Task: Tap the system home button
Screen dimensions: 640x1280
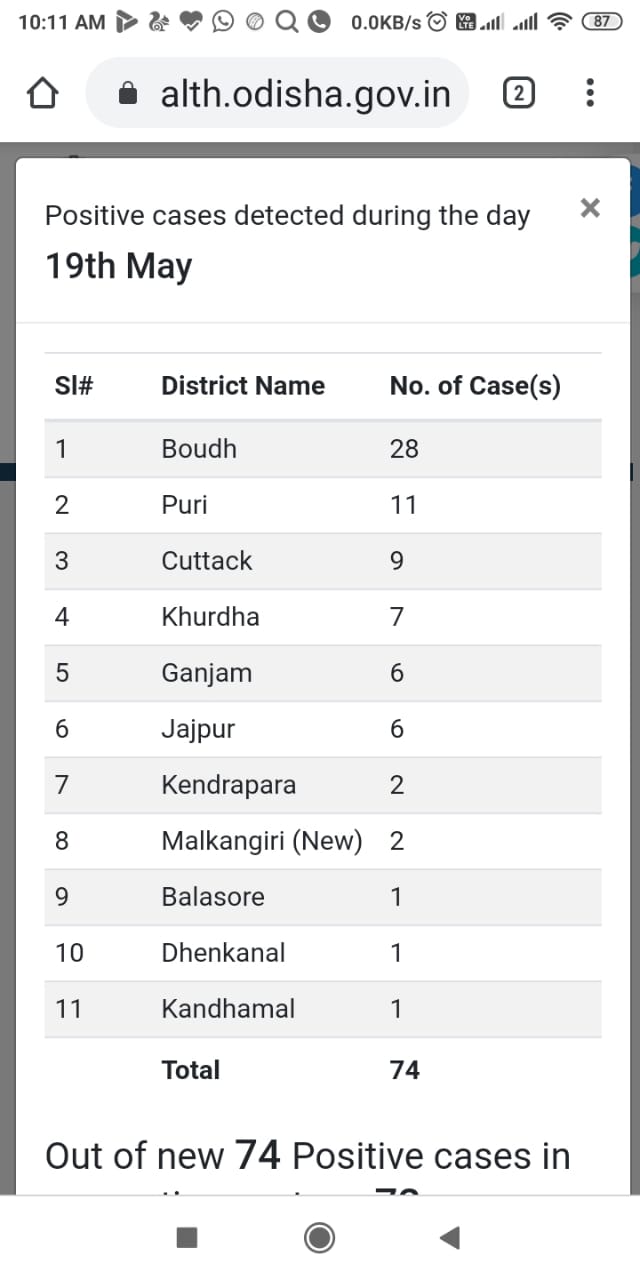Action: pyautogui.click(x=320, y=1238)
